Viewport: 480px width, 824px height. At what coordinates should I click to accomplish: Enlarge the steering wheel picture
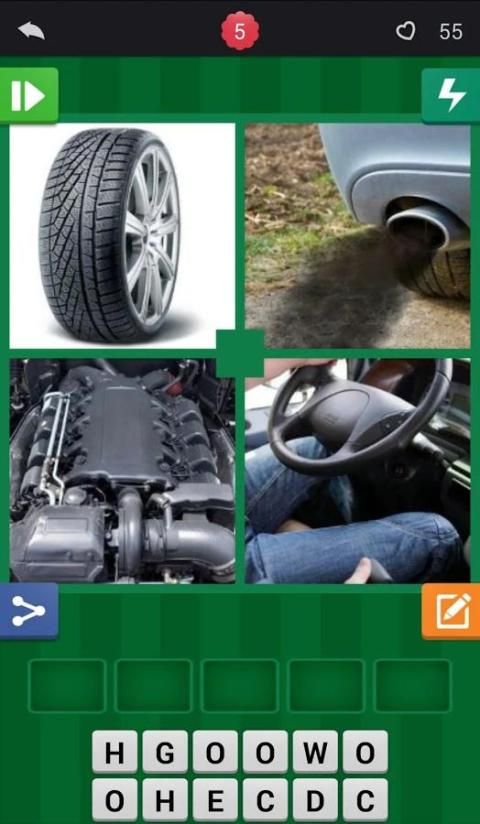click(x=358, y=471)
